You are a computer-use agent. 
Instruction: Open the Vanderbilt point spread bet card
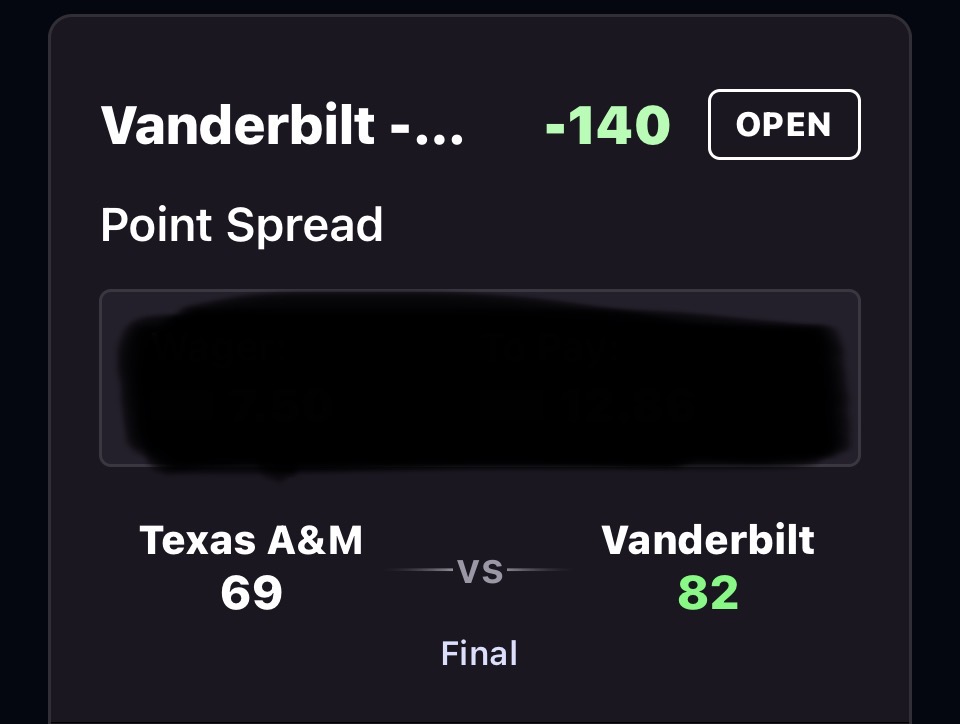pos(283,126)
